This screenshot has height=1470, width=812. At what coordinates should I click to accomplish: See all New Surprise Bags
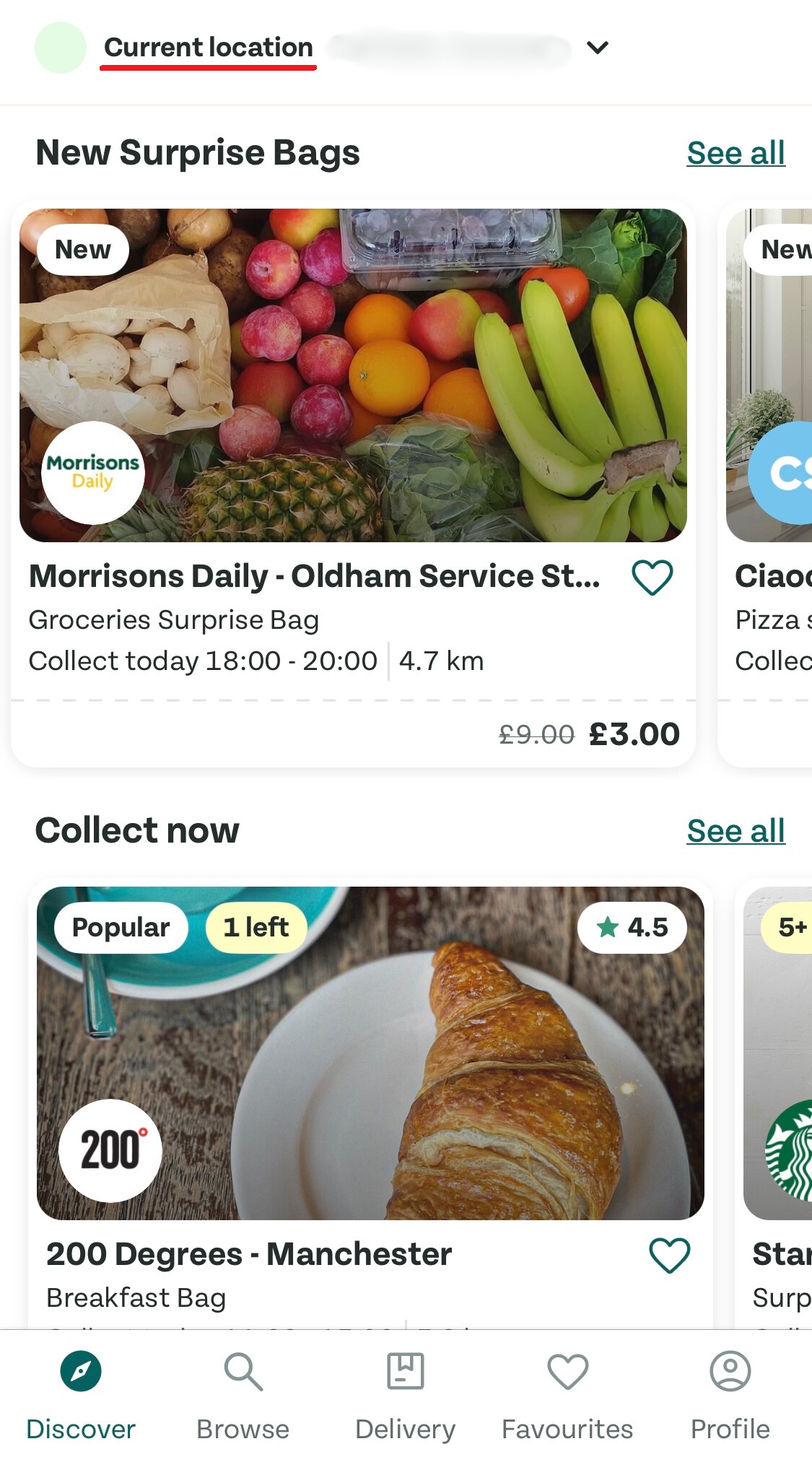tap(735, 153)
